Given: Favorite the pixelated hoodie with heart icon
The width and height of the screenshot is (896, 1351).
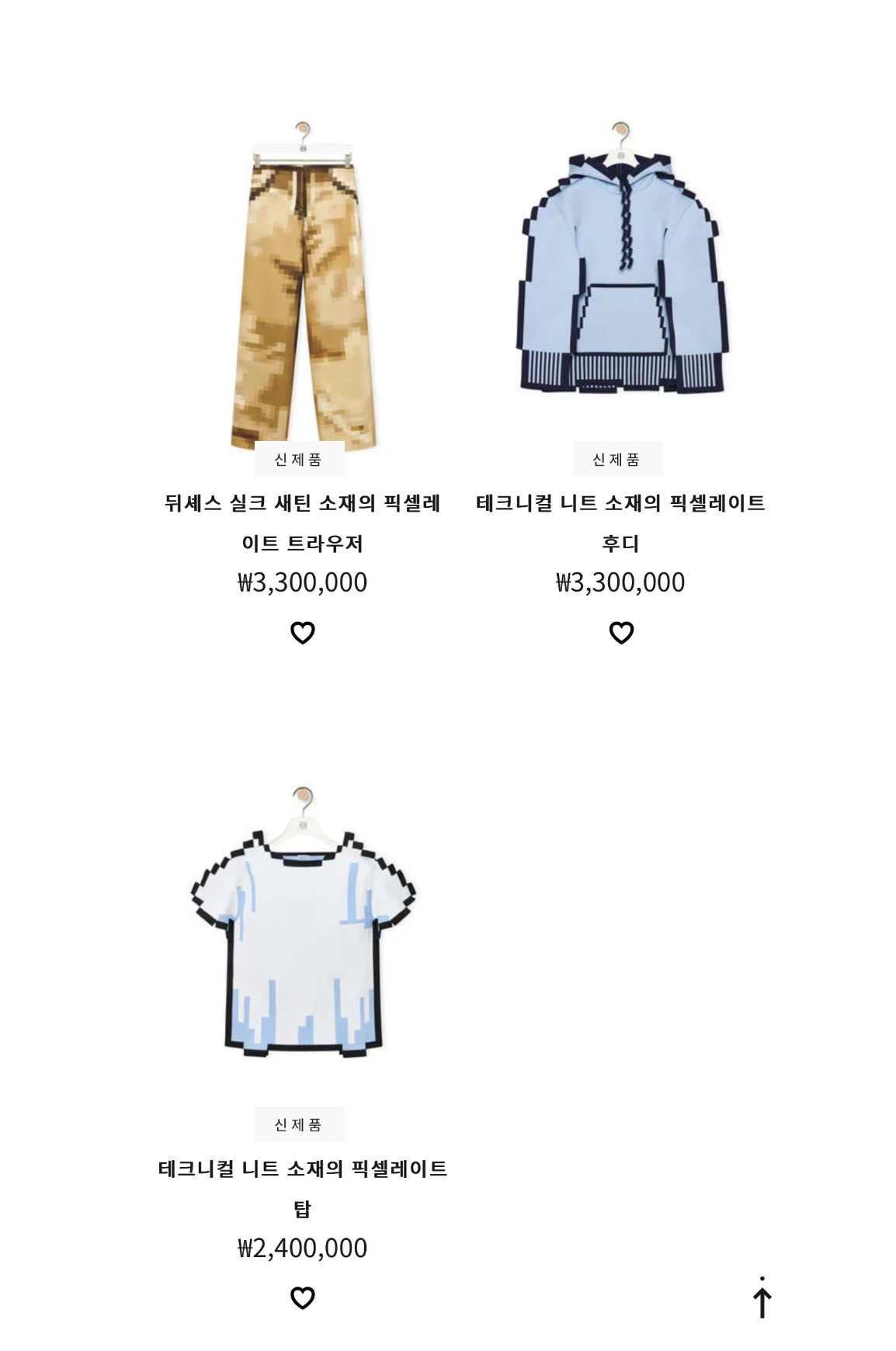Looking at the screenshot, I should 621,633.
